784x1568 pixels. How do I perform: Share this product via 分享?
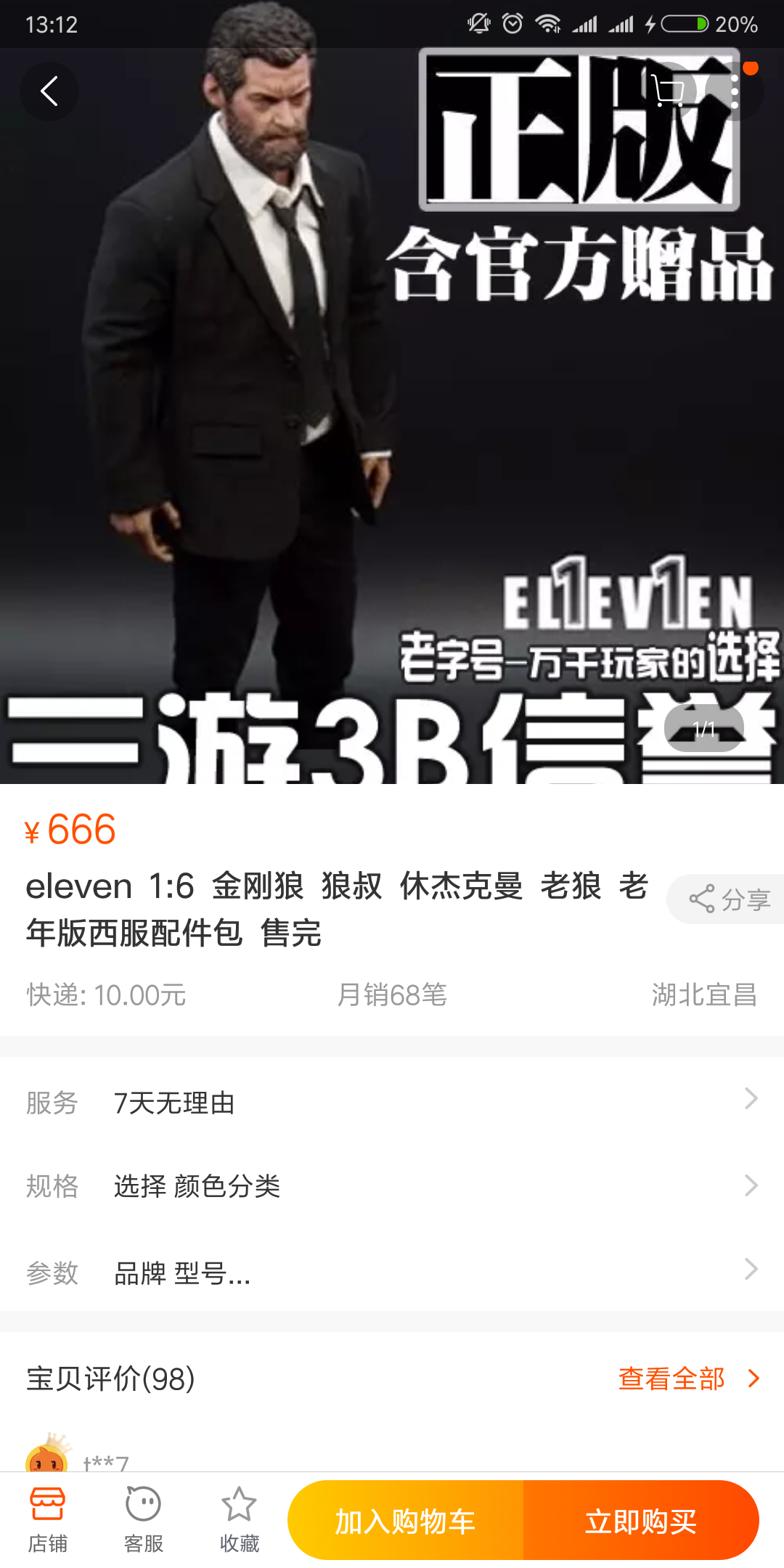pos(726,899)
